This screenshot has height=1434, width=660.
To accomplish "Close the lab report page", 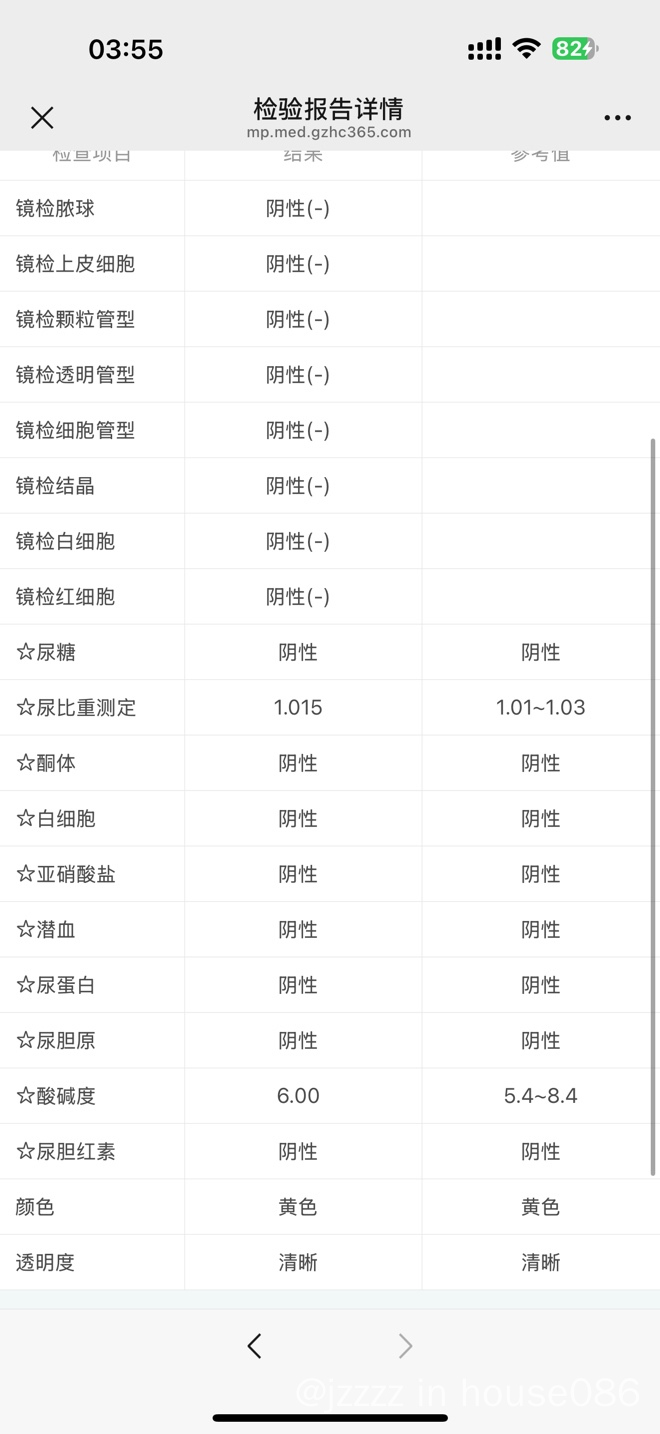I will tap(42, 118).
